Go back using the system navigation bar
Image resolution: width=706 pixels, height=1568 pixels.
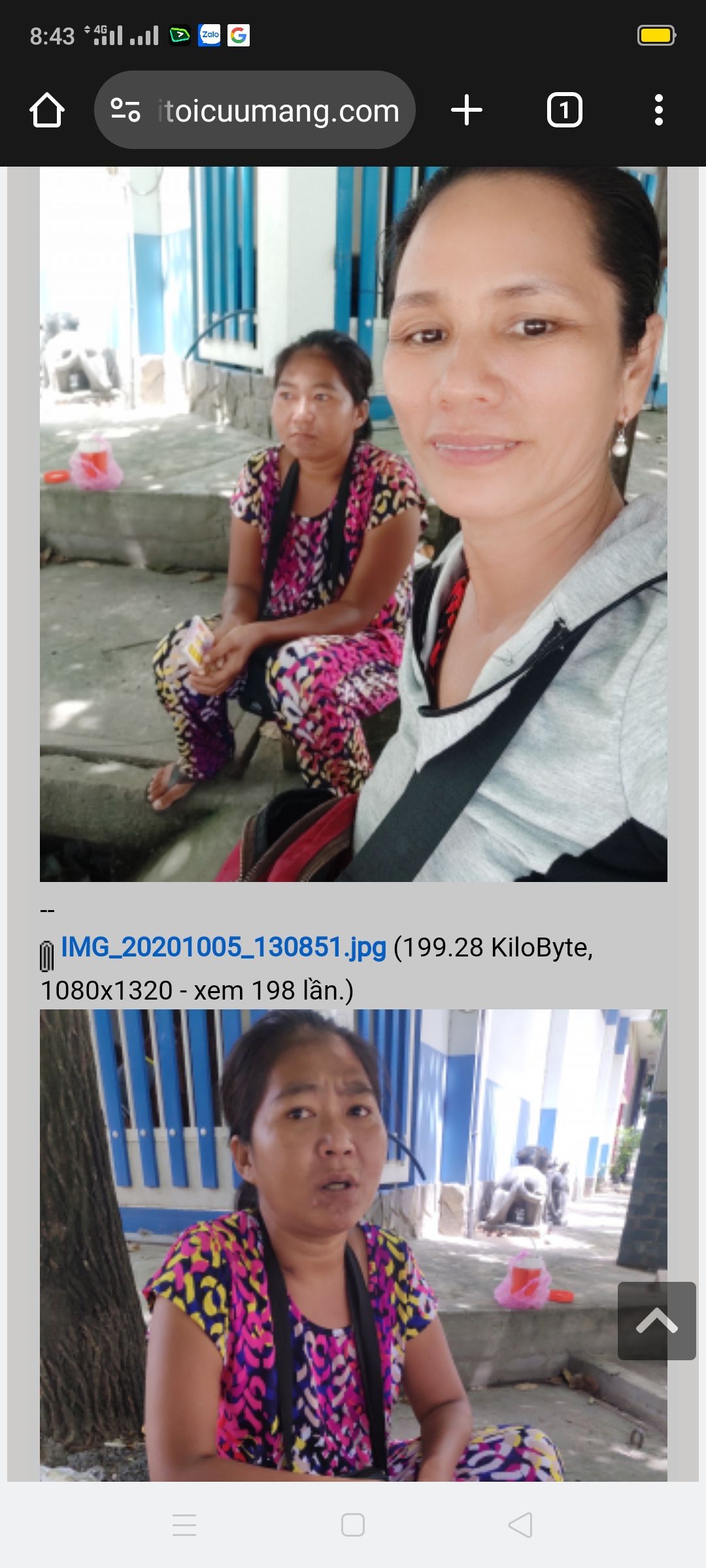point(520,1525)
